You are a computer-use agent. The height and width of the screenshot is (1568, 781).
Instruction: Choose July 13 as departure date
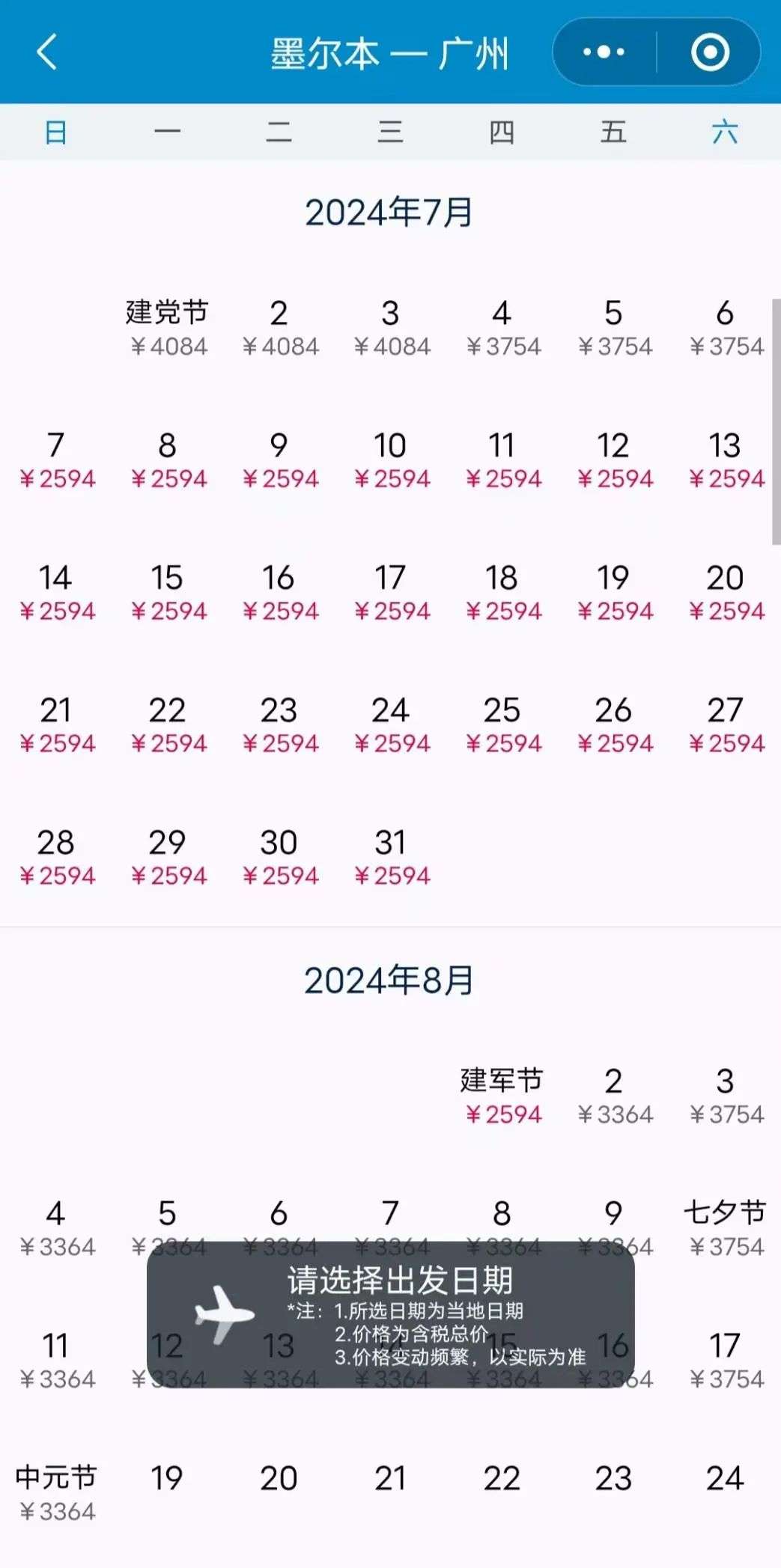(725, 460)
